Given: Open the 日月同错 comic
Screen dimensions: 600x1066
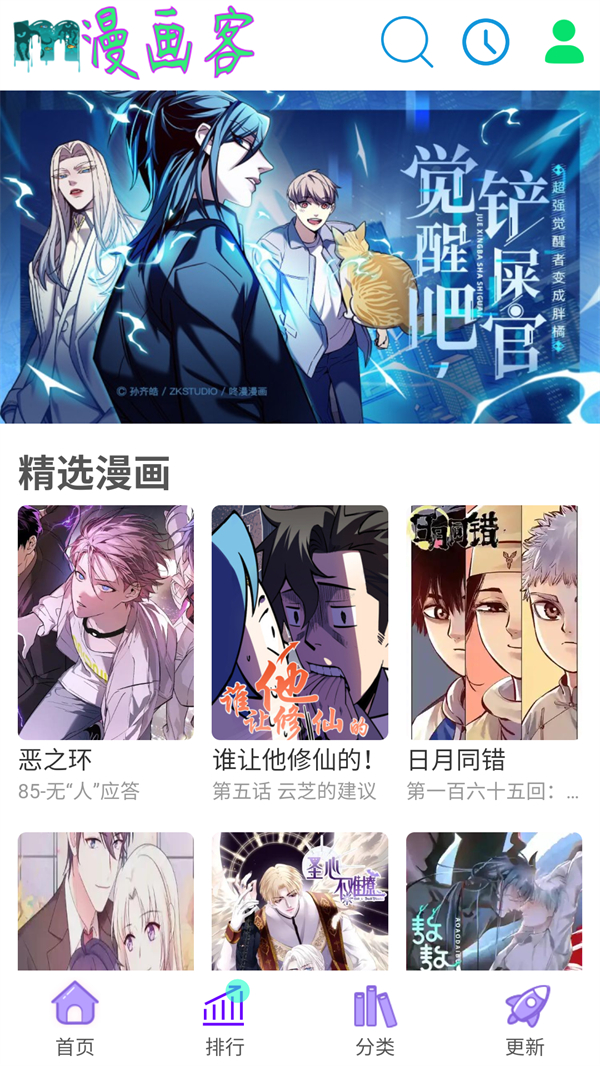Looking at the screenshot, I should [494, 623].
